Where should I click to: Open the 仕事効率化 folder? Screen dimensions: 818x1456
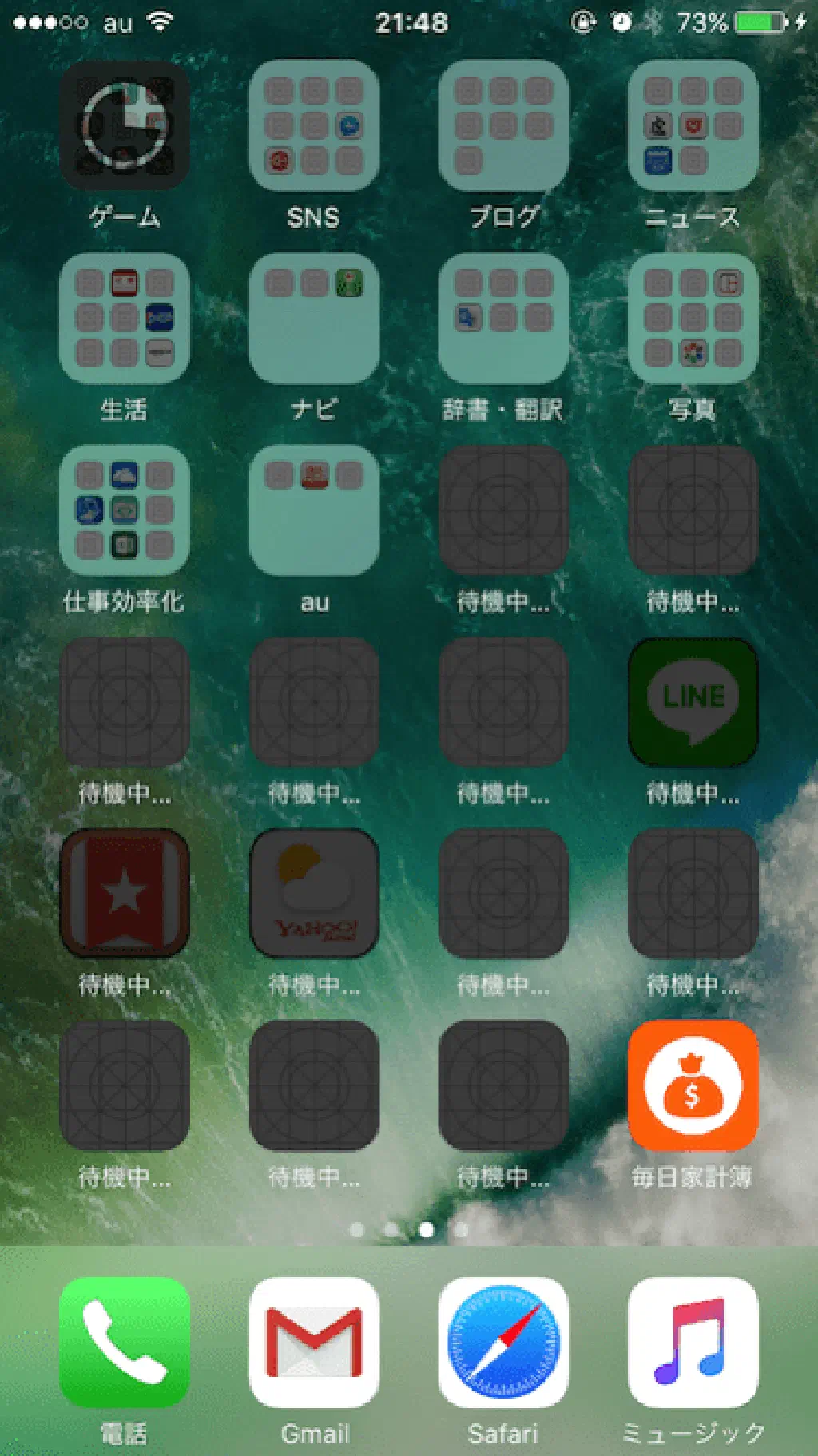(x=124, y=510)
